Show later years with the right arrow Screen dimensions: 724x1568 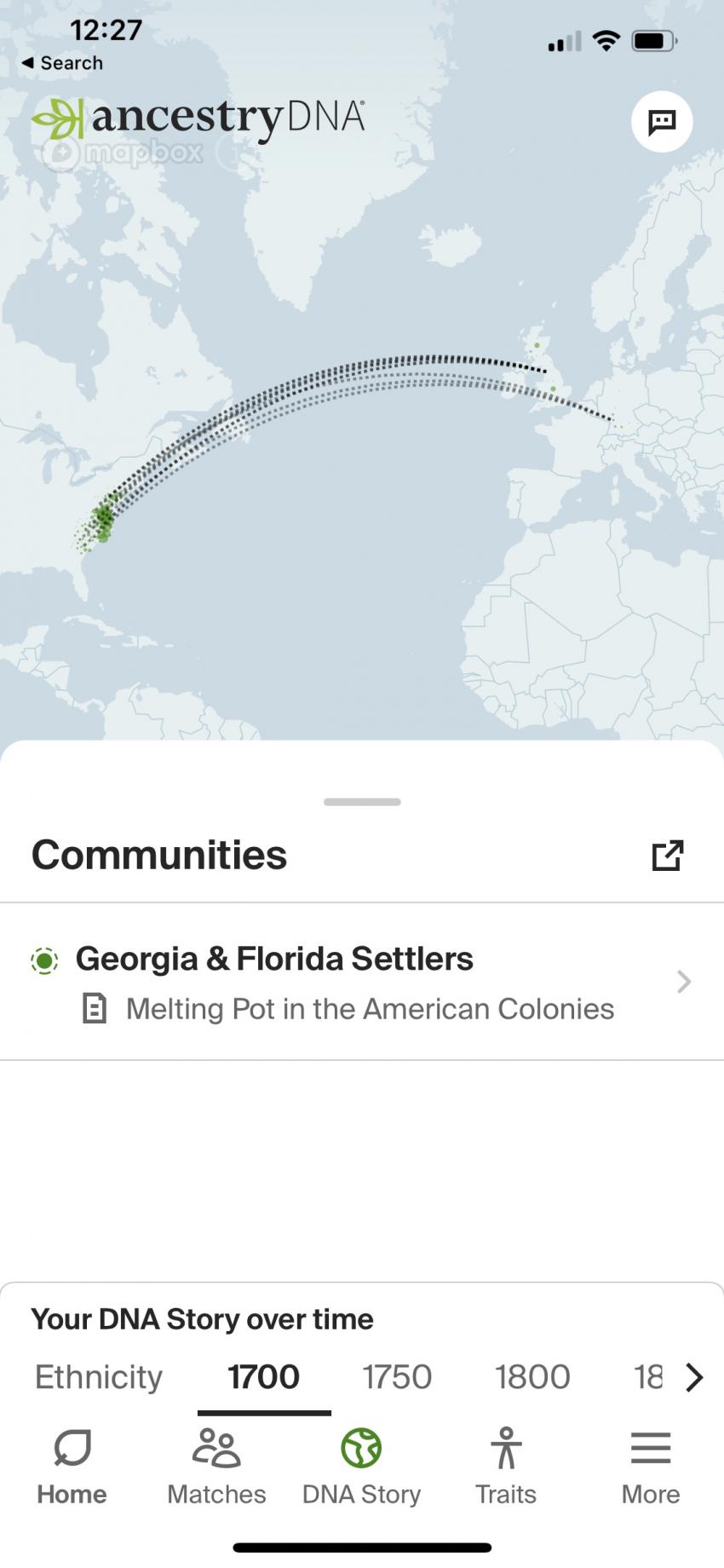694,1377
